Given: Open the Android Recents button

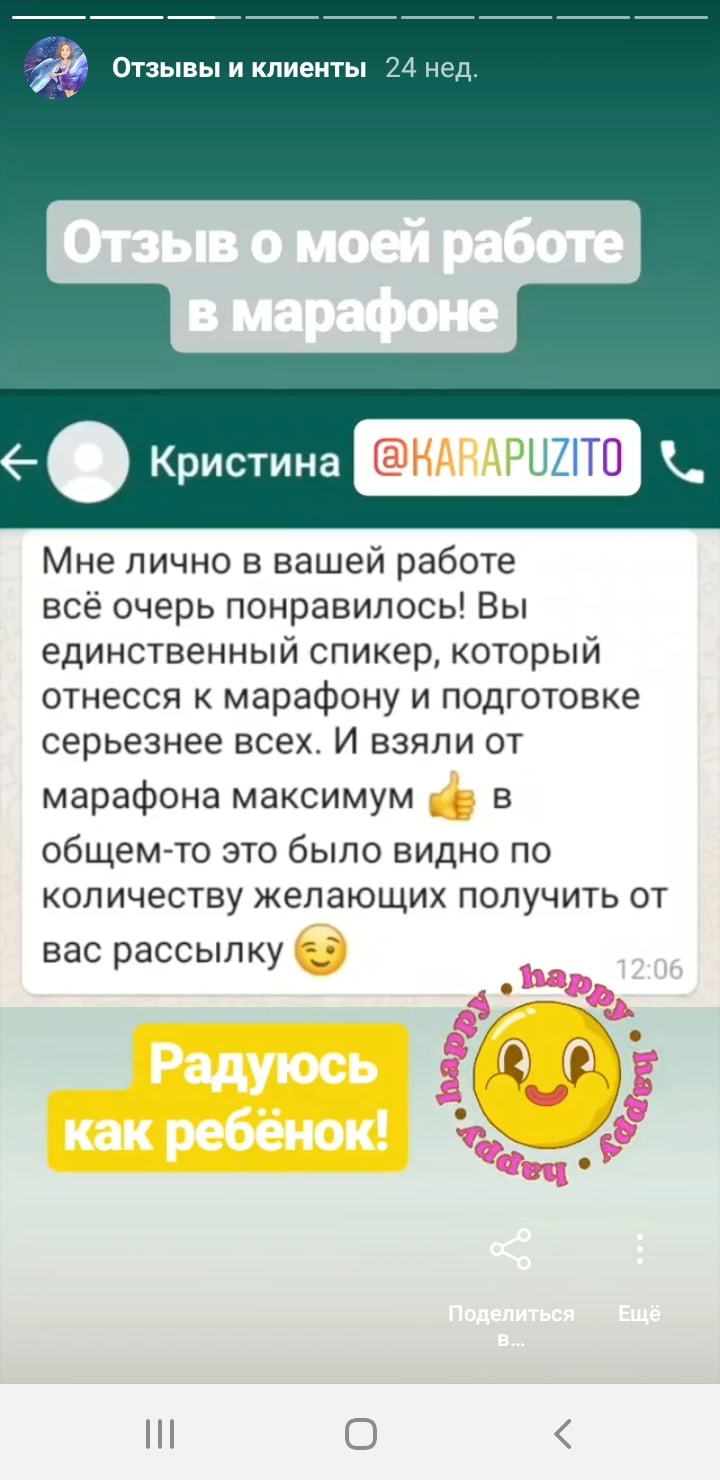Looking at the screenshot, I should click(160, 1434).
